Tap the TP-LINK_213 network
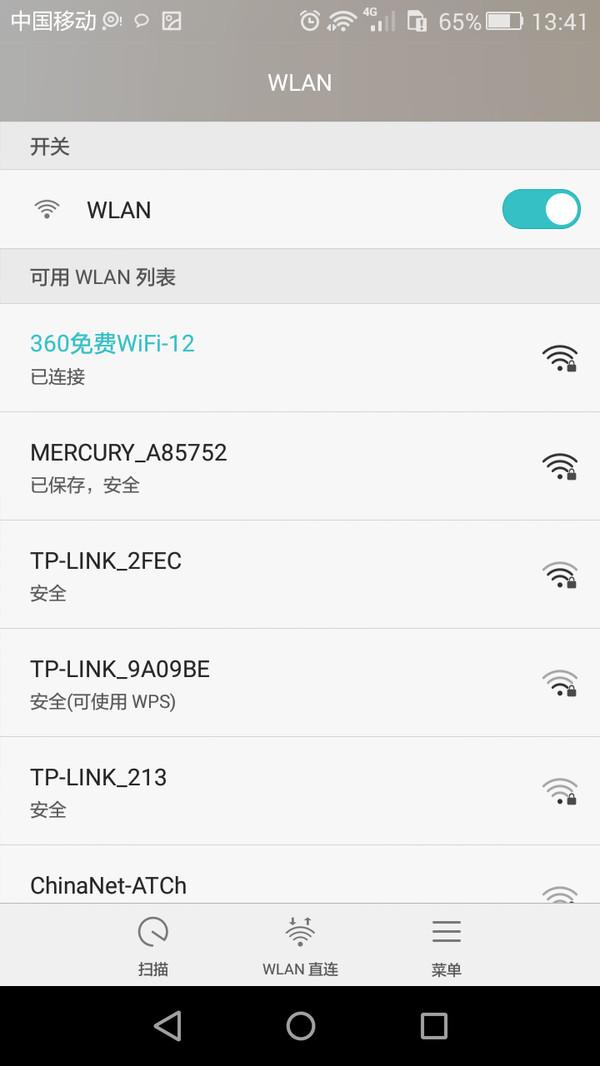 pyautogui.click(x=300, y=790)
